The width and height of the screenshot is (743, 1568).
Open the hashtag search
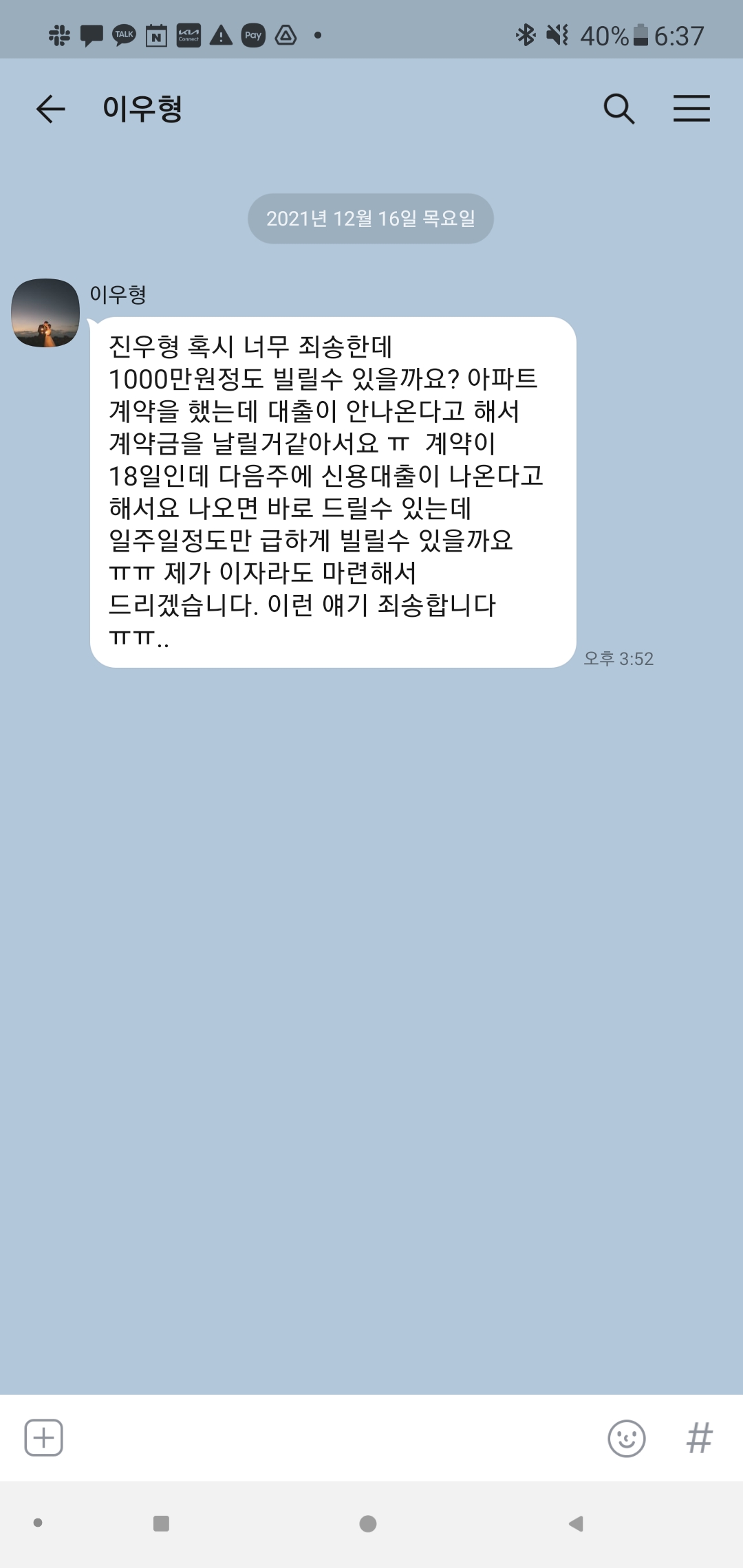(x=699, y=1438)
